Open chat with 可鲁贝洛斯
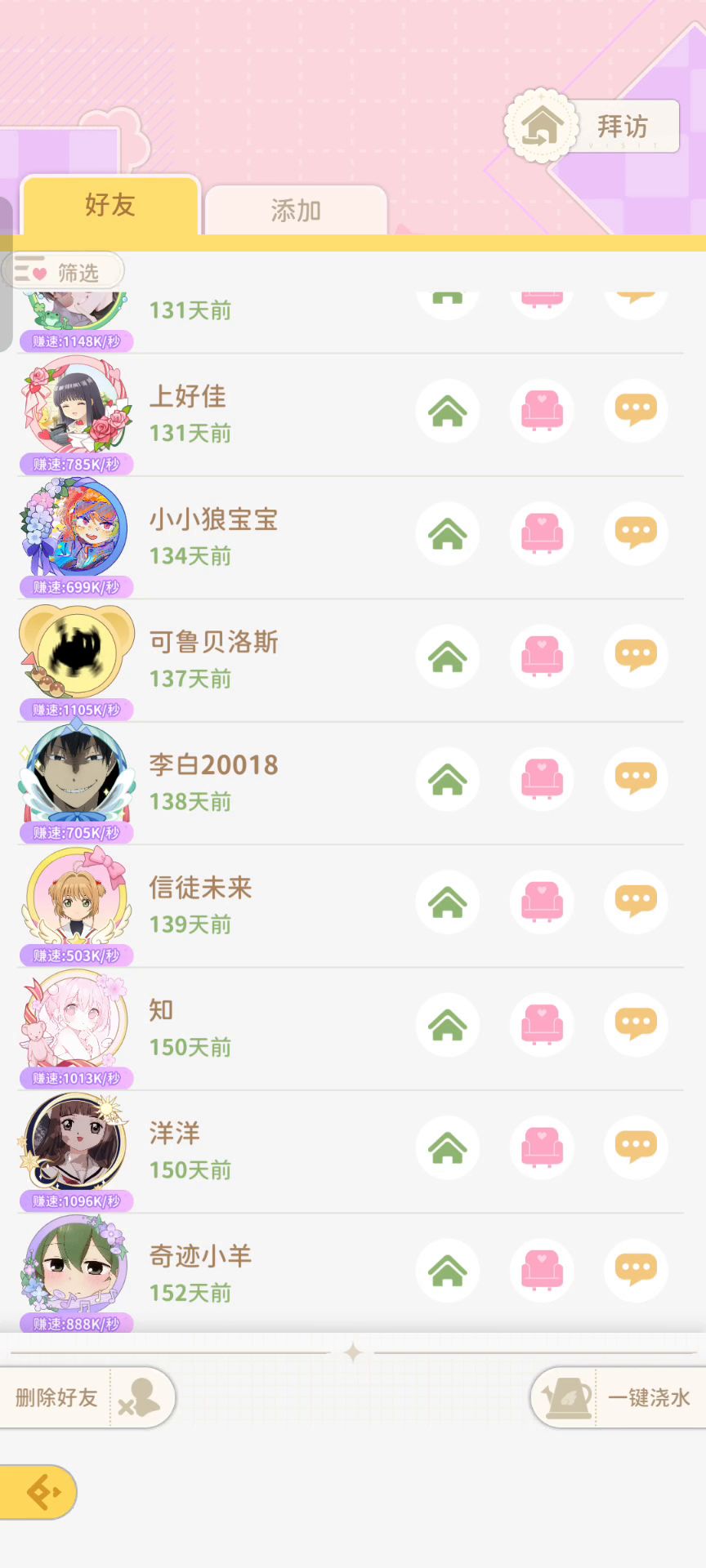The width and height of the screenshot is (706, 1568). click(x=636, y=656)
